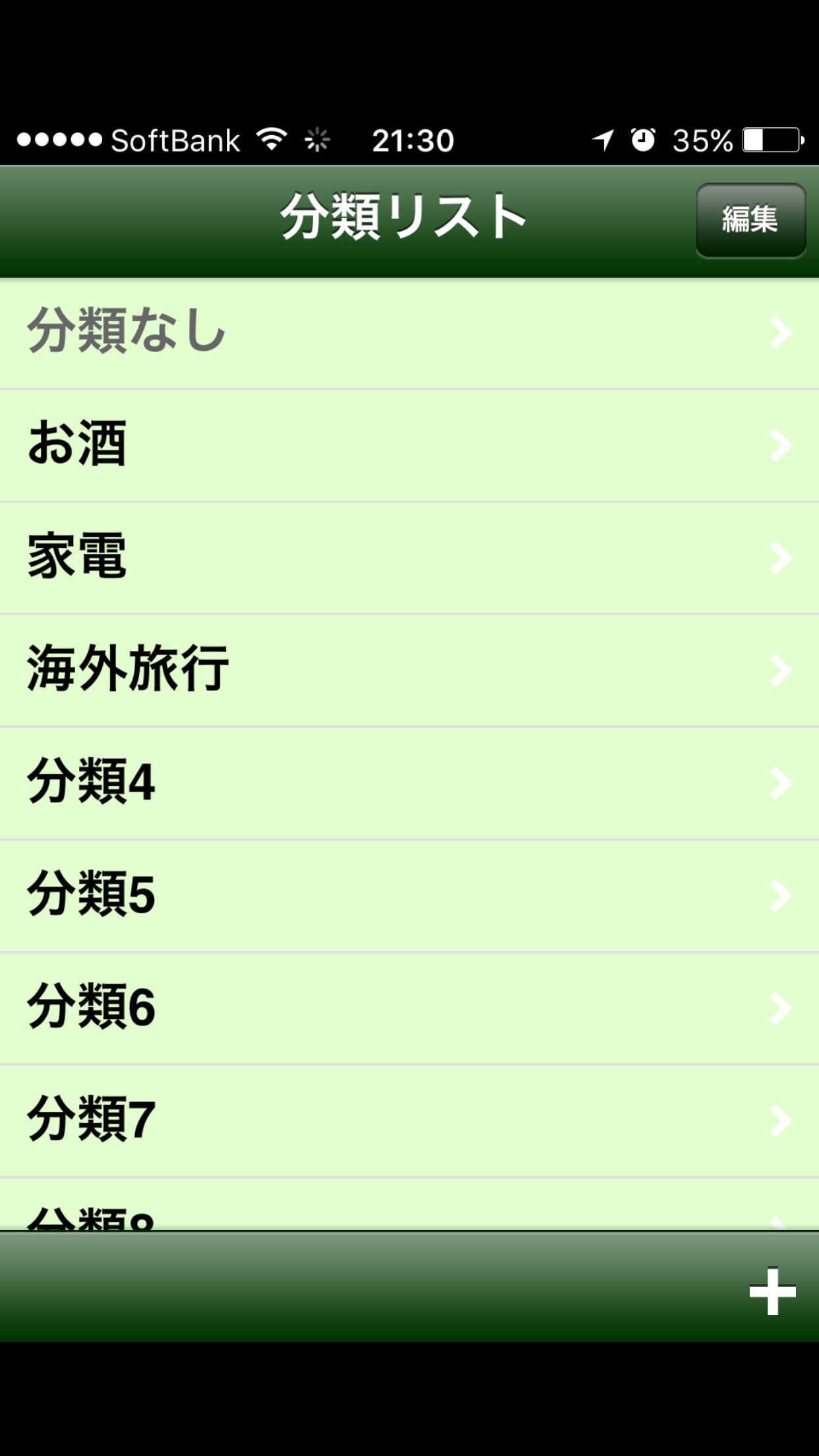
Task: Tap the 編集 edit button
Action: click(750, 220)
